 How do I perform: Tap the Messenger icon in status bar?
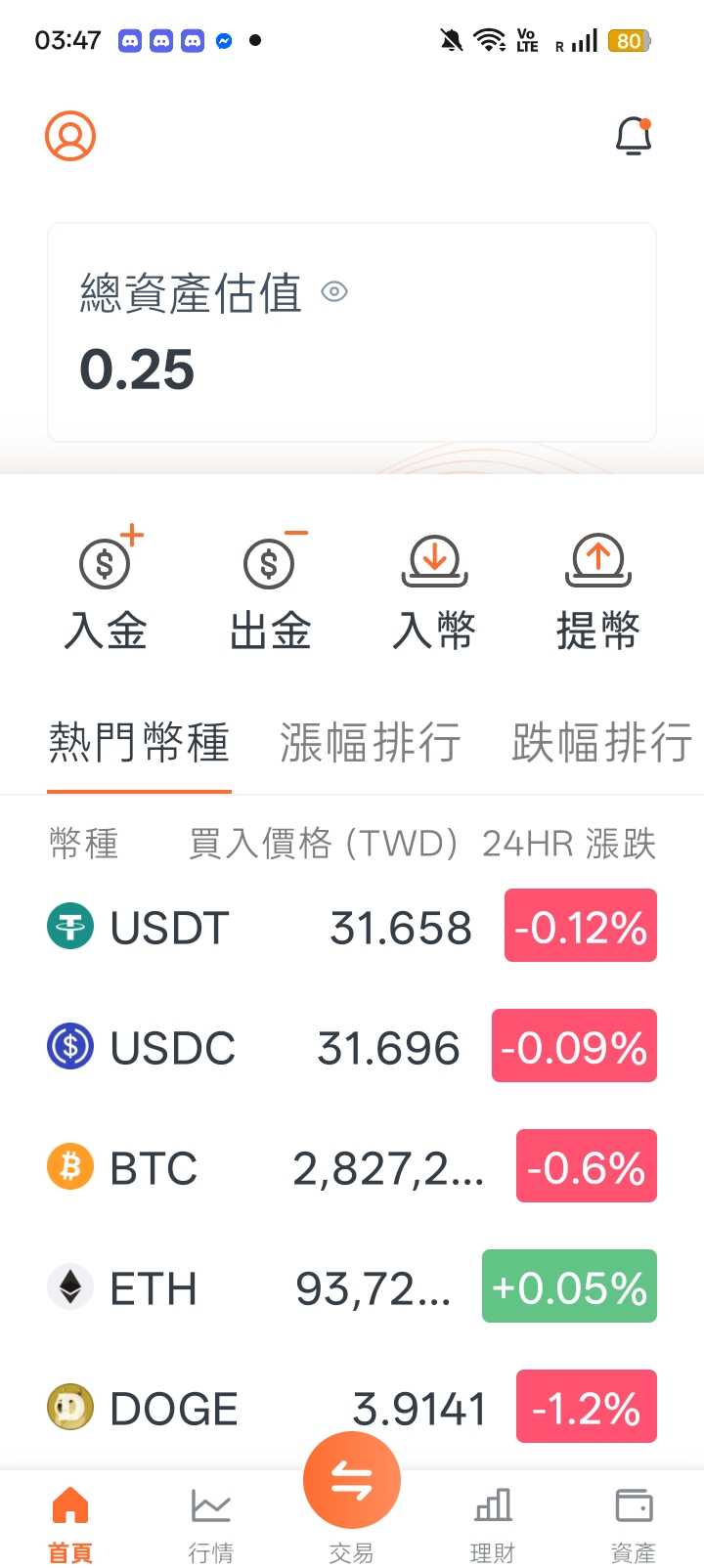(x=225, y=40)
